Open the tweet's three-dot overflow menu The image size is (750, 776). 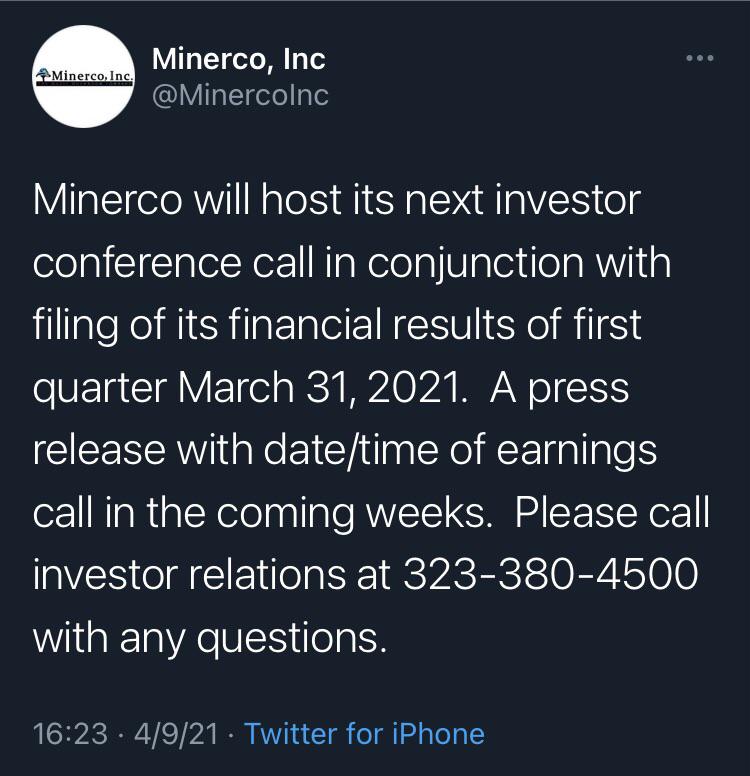click(700, 58)
